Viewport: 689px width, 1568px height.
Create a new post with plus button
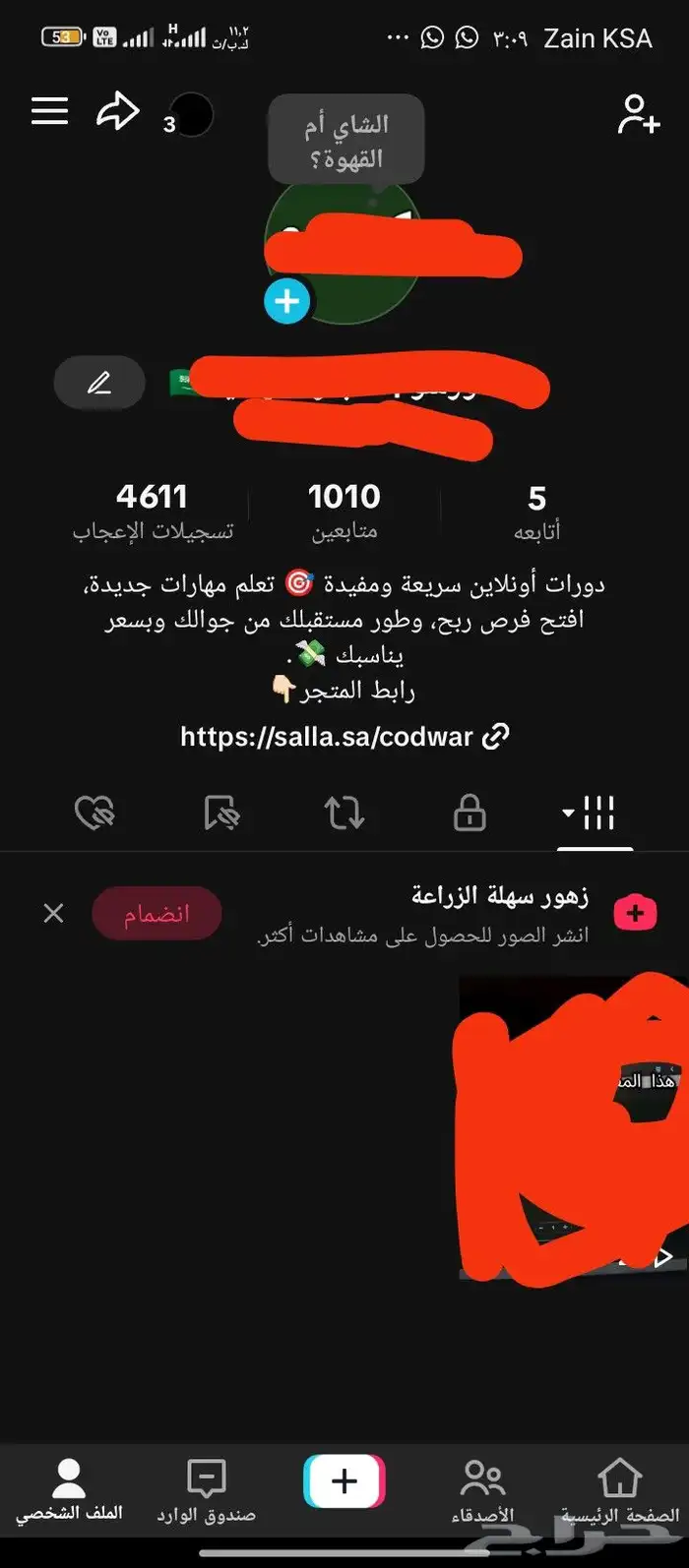[x=344, y=1481]
